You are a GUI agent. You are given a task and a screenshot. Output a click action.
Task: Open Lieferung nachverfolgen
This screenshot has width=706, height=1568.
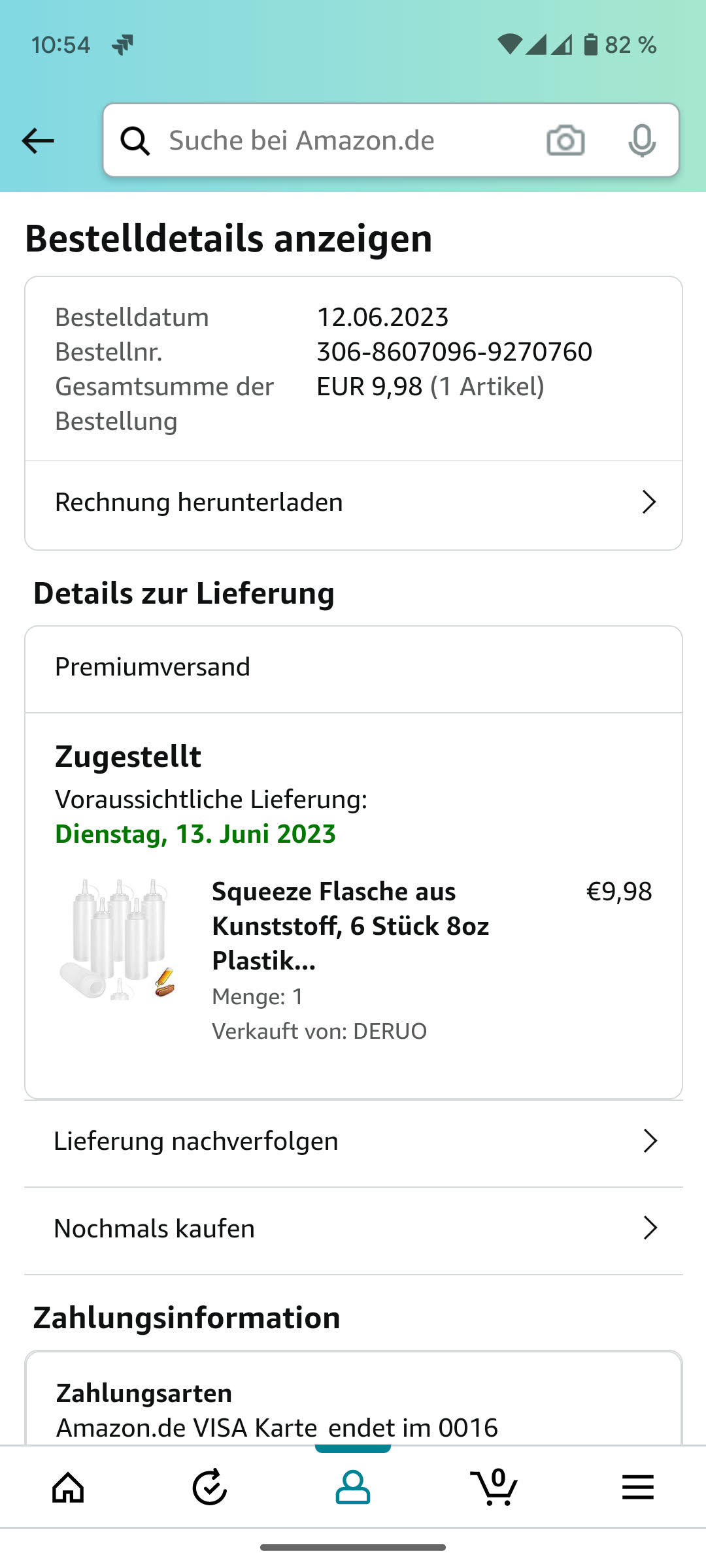click(353, 1141)
